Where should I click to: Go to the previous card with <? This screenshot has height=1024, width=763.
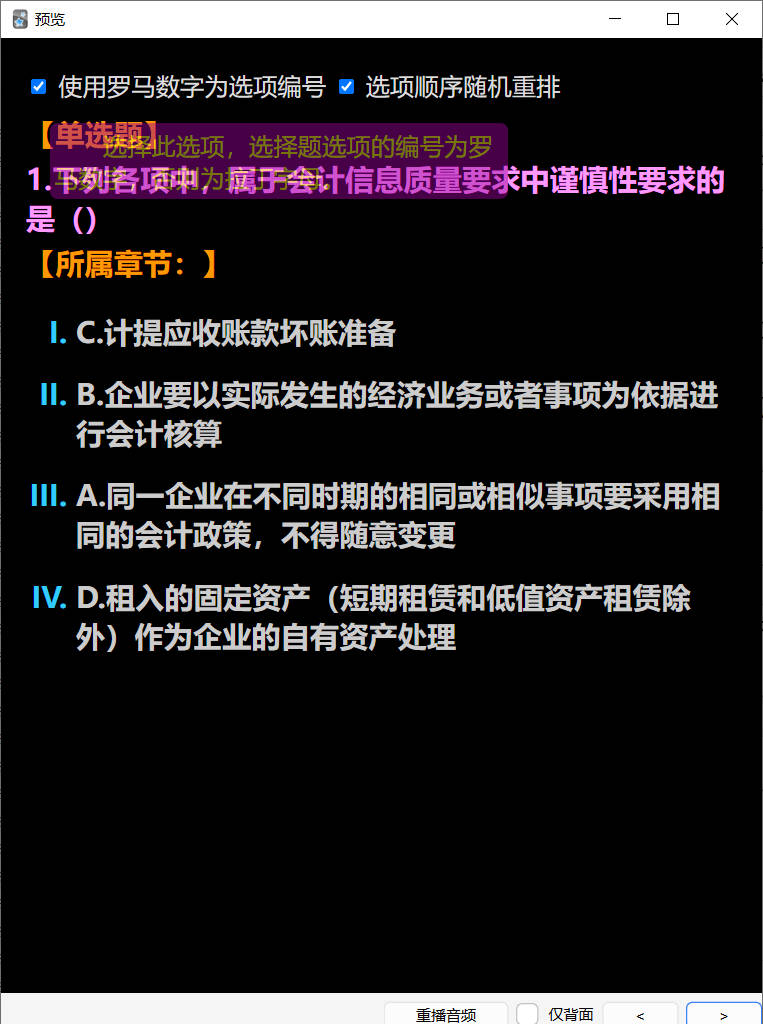click(x=640, y=1014)
